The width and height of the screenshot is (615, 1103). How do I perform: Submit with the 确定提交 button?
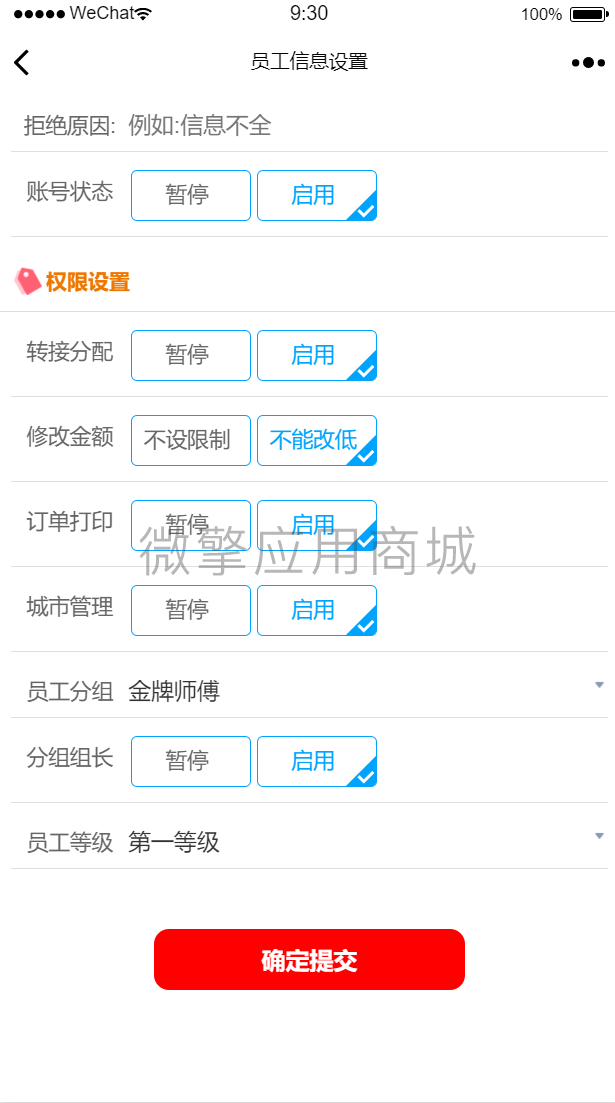[x=309, y=959]
